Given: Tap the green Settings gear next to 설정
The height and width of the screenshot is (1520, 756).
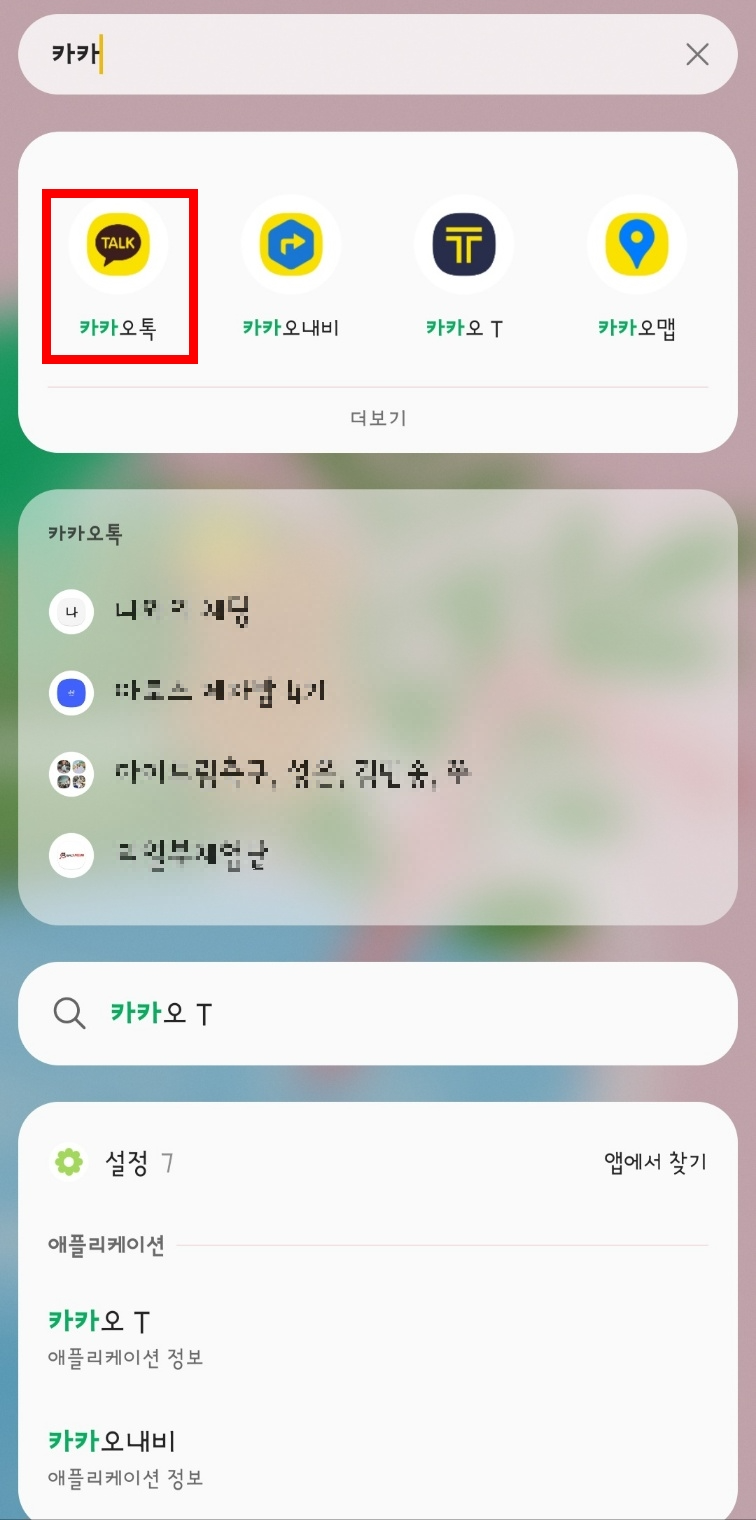Looking at the screenshot, I should coord(68,1163).
